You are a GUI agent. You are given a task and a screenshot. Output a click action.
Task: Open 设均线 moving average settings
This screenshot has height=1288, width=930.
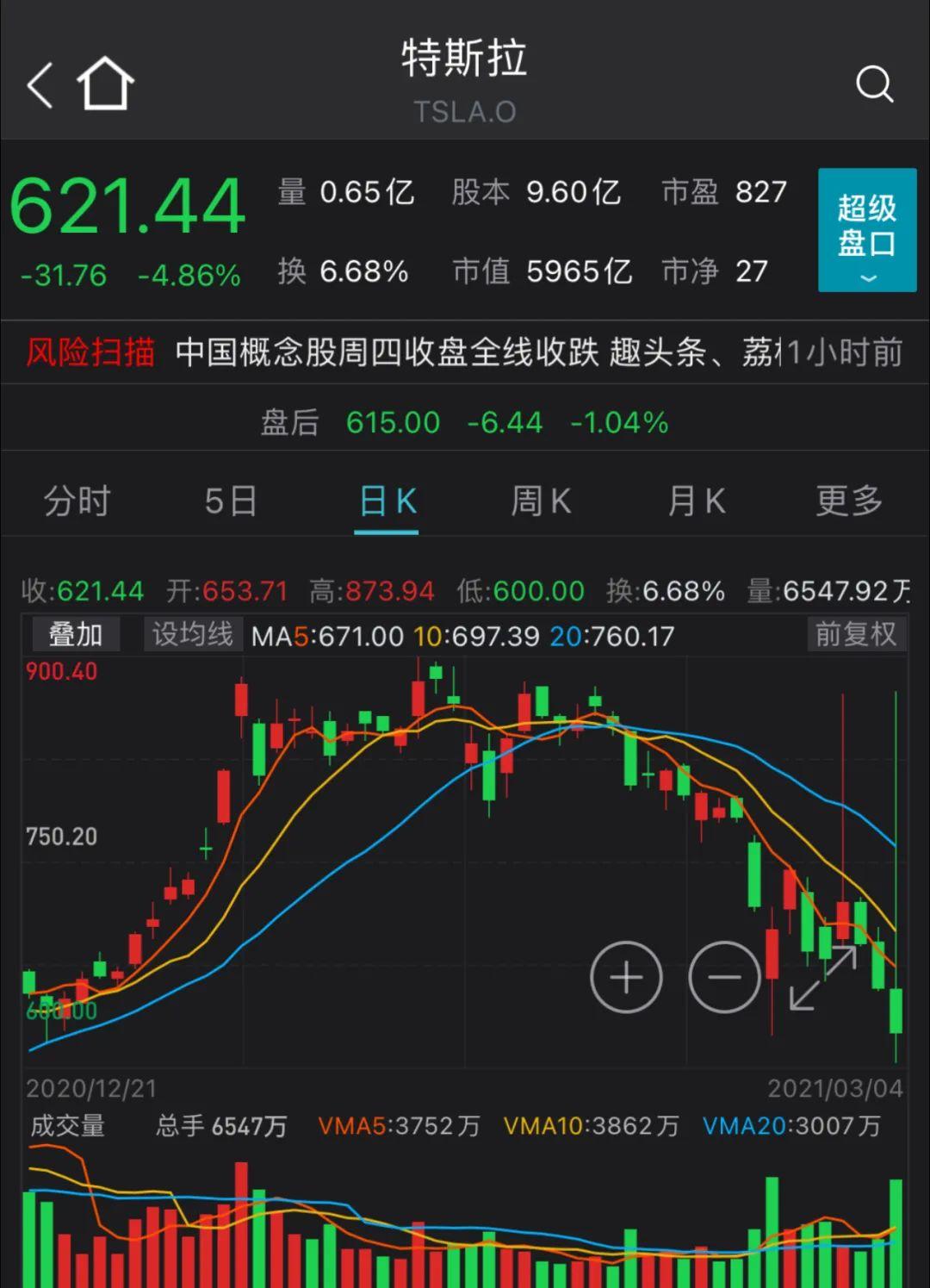[x=192, y=635]
